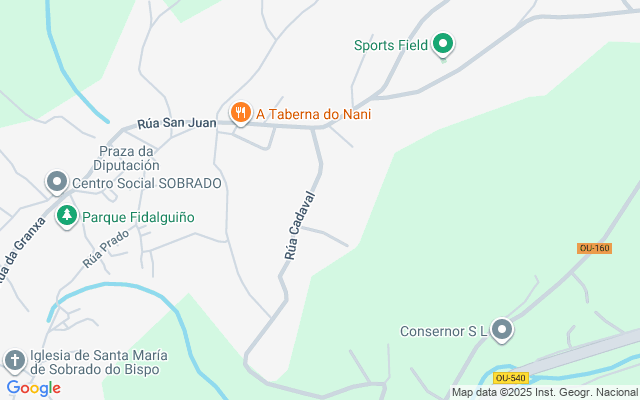Select the Consernor S L place pin
Viewport: 640px width, 400px height.
coord(502,329)
